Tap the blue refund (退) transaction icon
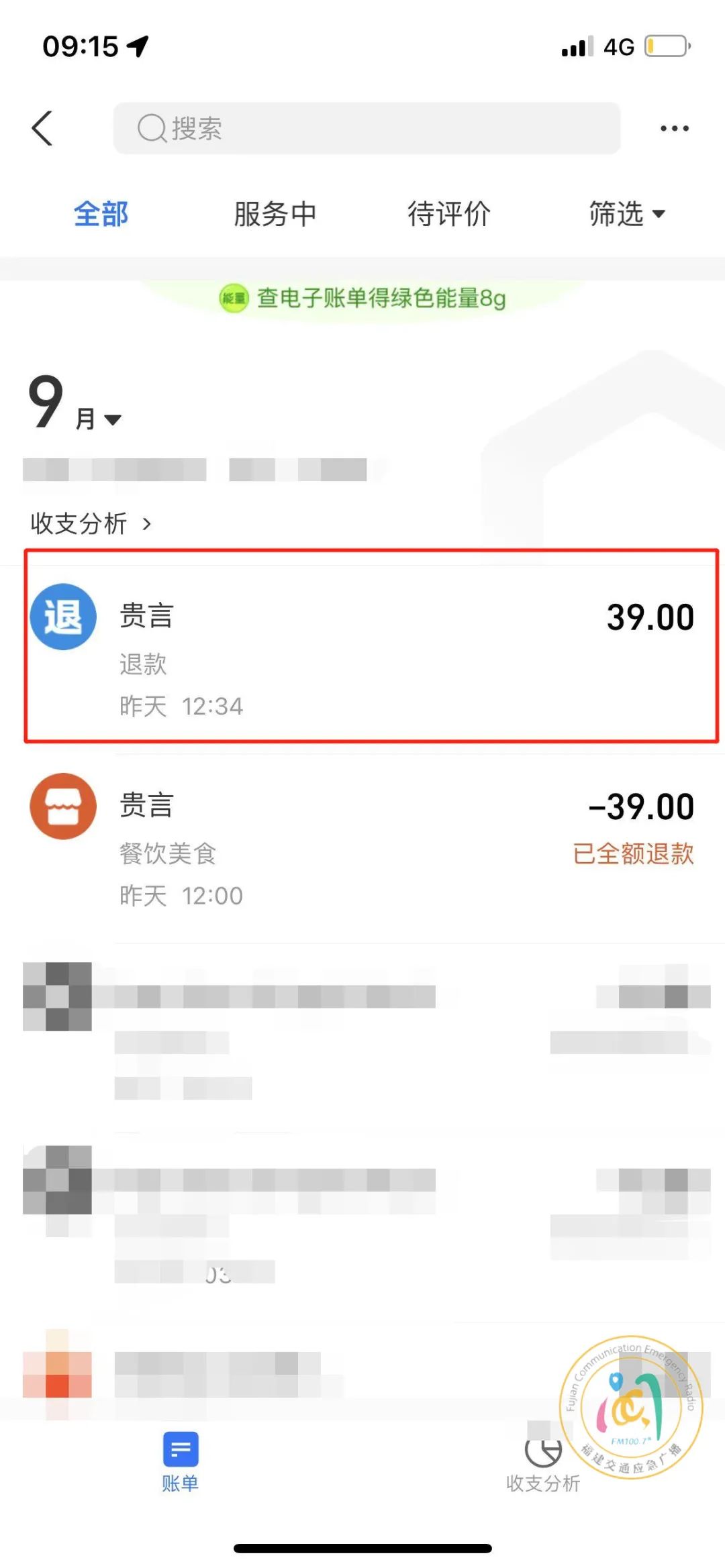Image resolution: width=725 pixels, height=1568 pixels. coord(62,617)
